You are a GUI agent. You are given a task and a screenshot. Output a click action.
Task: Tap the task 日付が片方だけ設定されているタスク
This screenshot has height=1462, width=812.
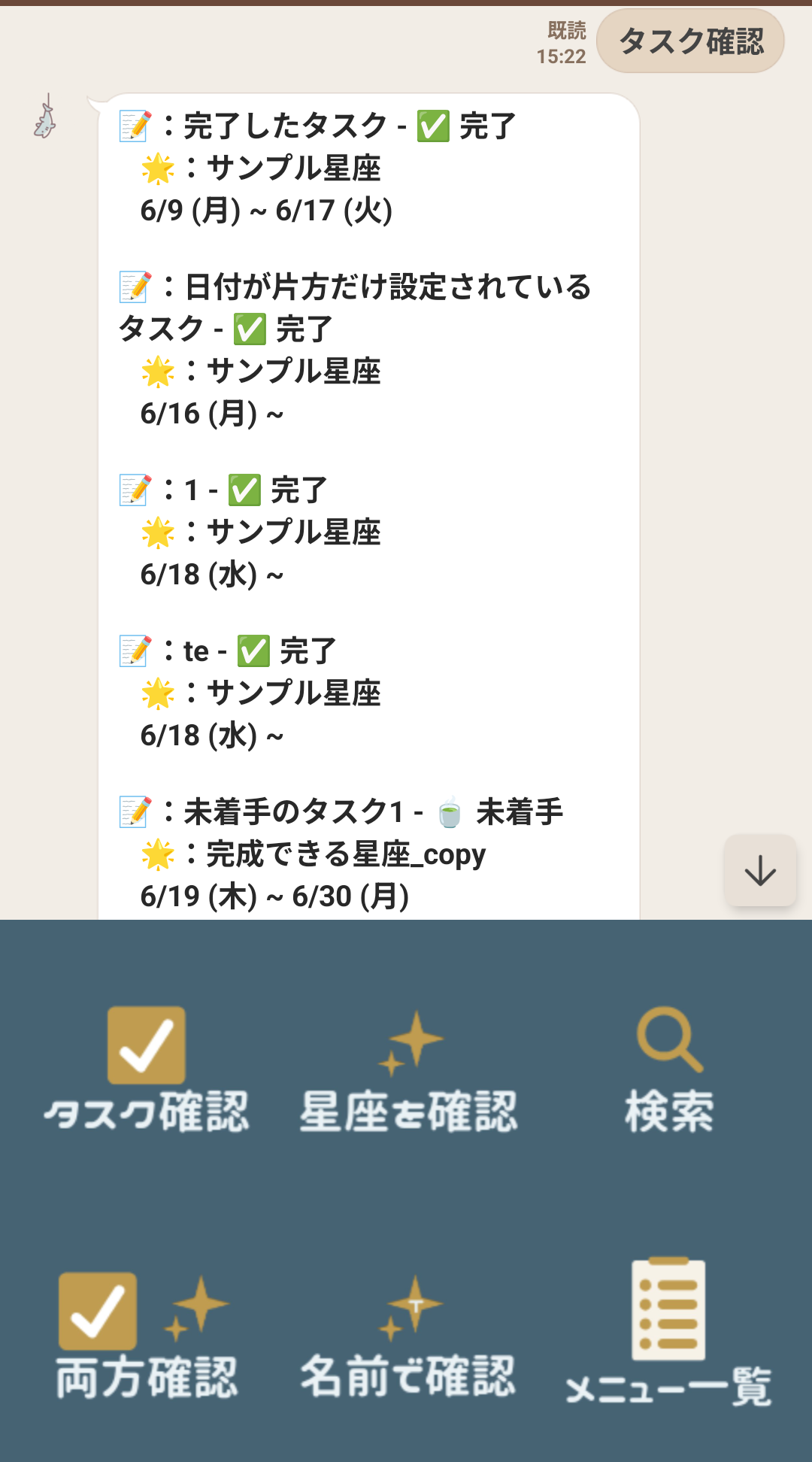(361, 286)
